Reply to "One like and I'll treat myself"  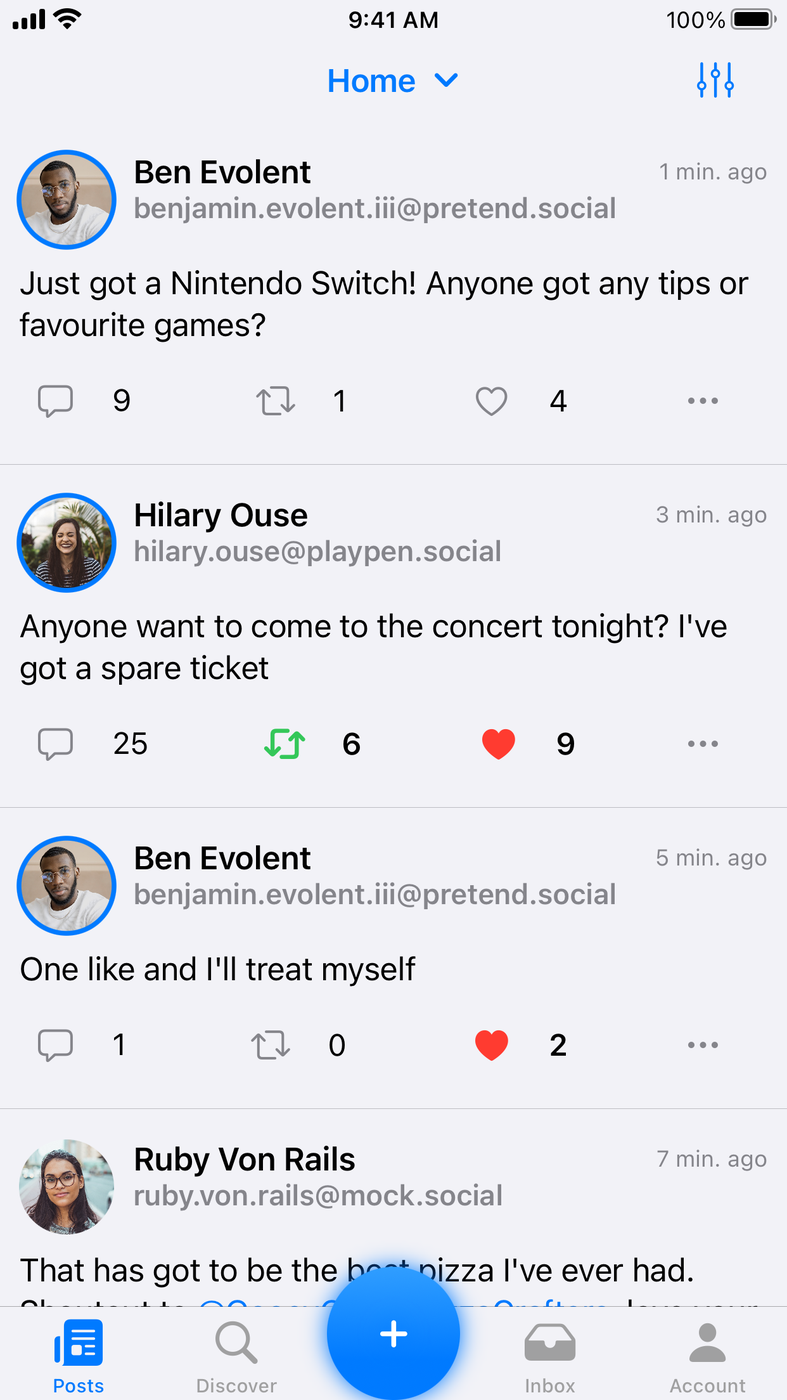55,1045
